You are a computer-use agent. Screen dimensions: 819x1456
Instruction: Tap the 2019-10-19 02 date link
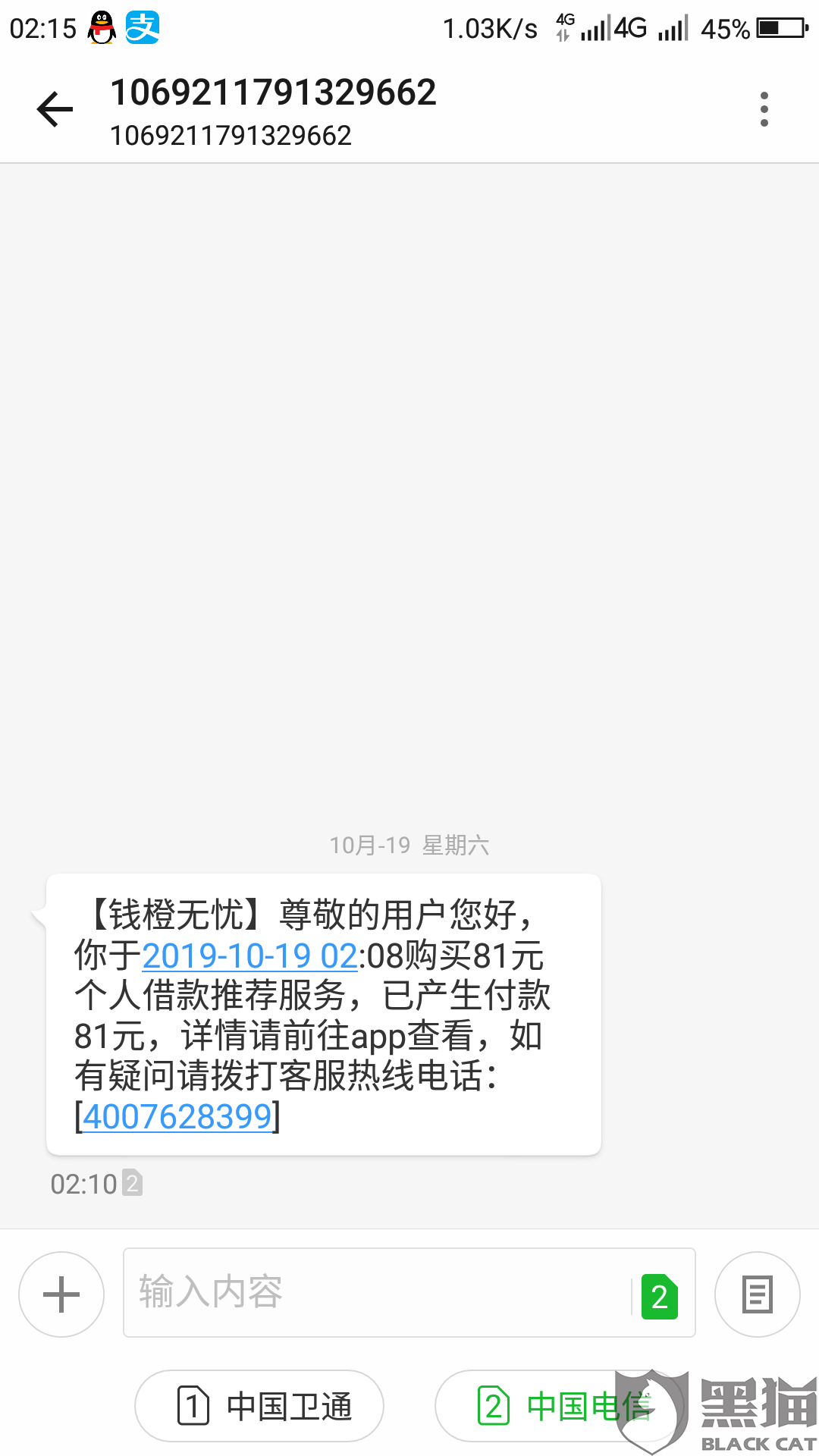(249, 955)
